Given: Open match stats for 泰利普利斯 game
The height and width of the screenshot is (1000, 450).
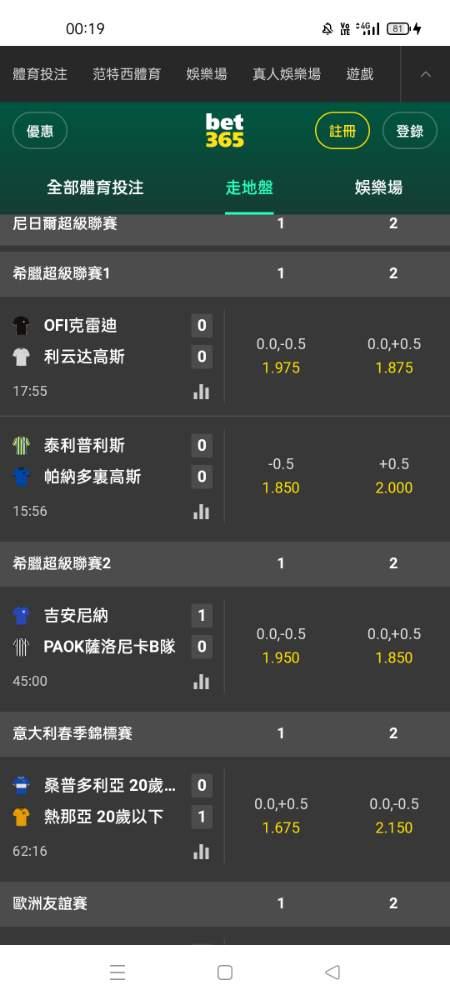Looking at the screenshot, I should (x=201, y=511).
